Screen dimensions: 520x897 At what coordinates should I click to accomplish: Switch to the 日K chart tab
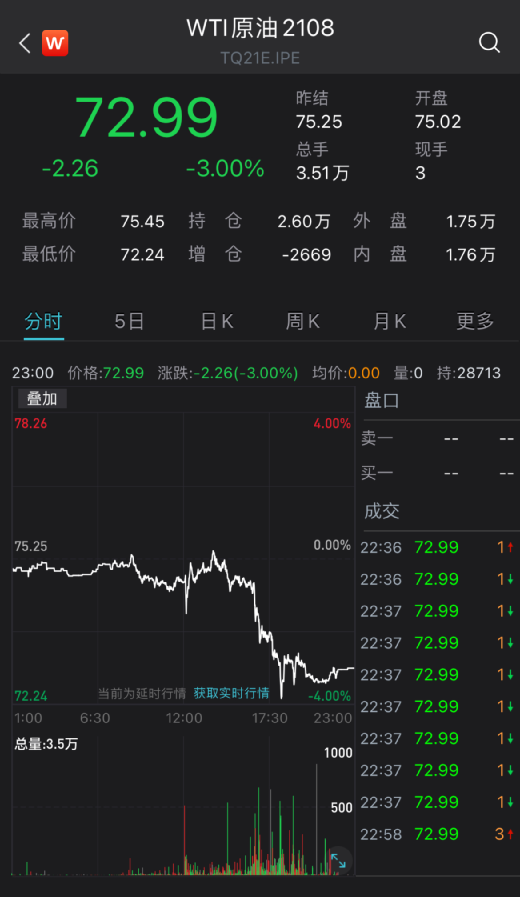[217, 322]
